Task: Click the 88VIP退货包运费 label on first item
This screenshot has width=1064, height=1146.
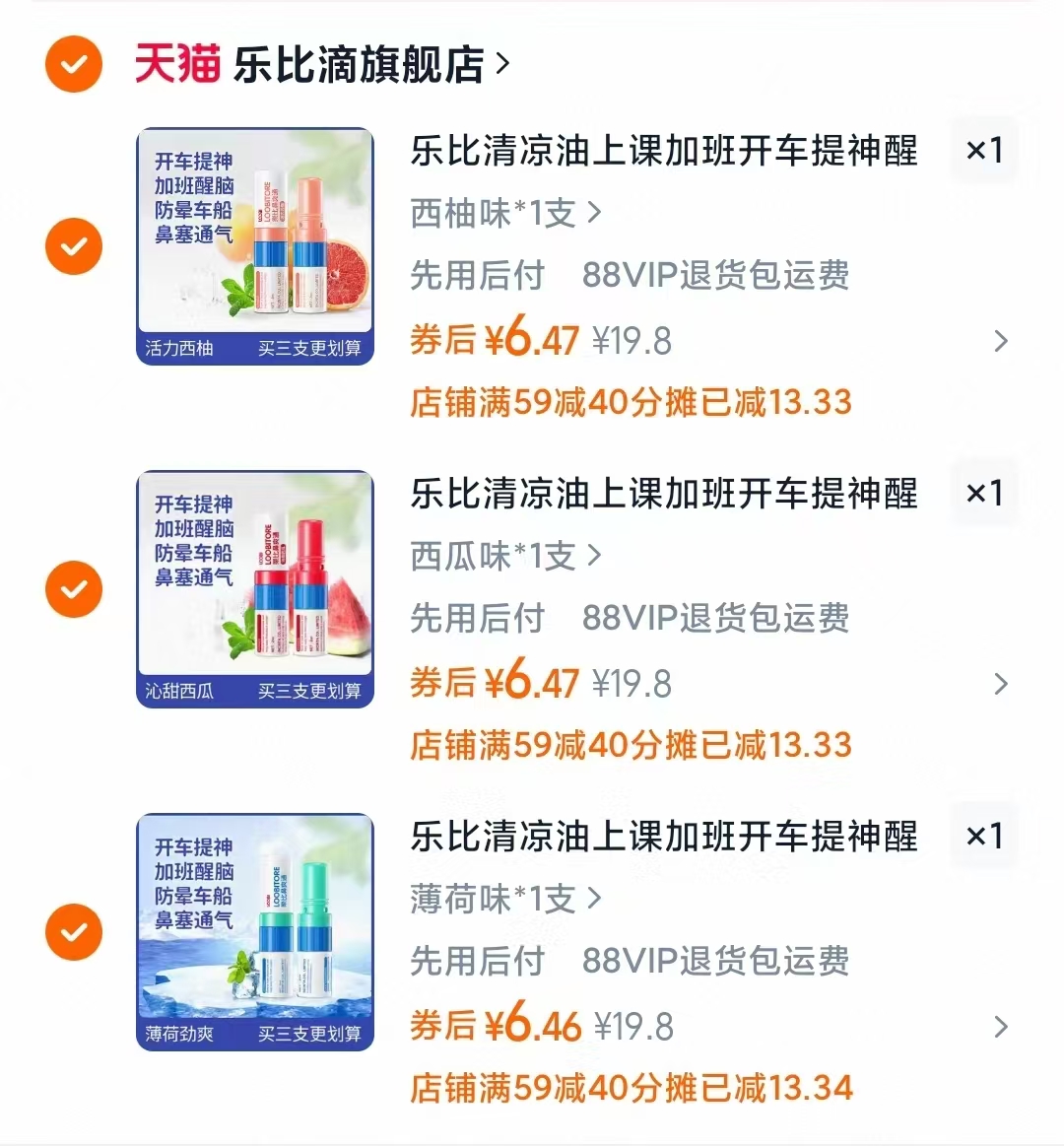Action: pos(716,277)
